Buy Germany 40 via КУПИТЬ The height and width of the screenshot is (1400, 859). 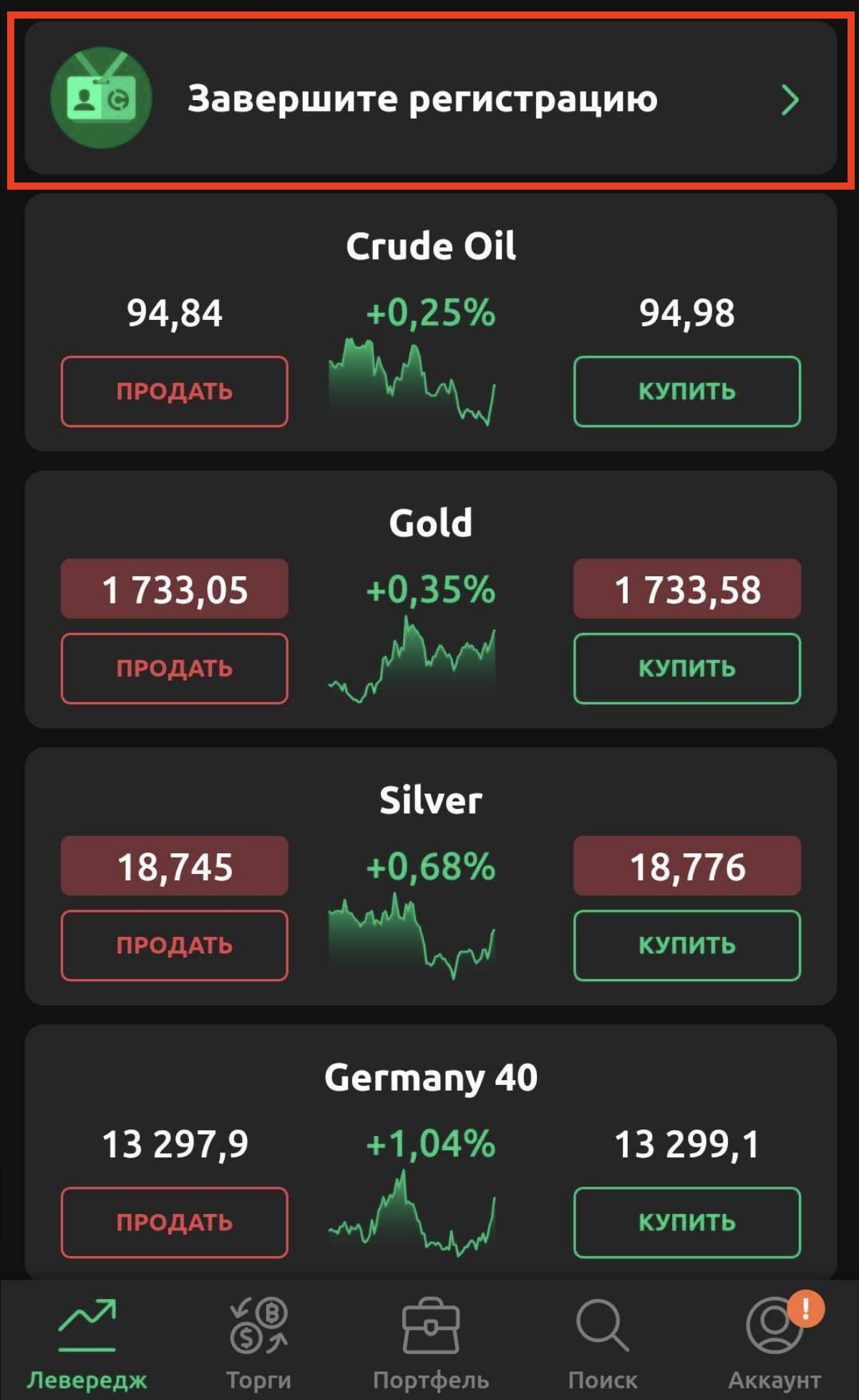pyautogui.click(x=686, y=1222)
